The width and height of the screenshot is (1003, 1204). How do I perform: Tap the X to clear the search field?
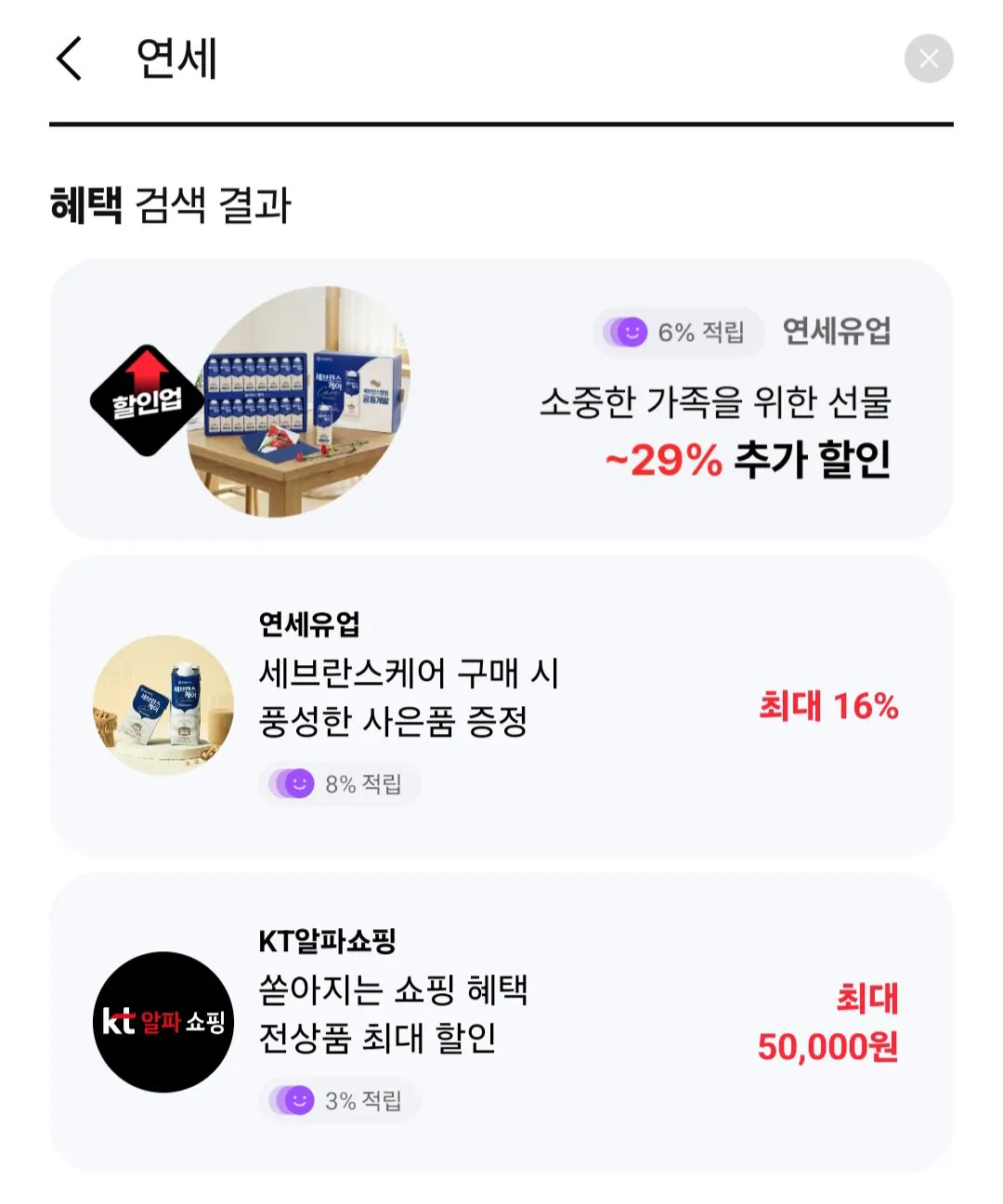[928, 59]
